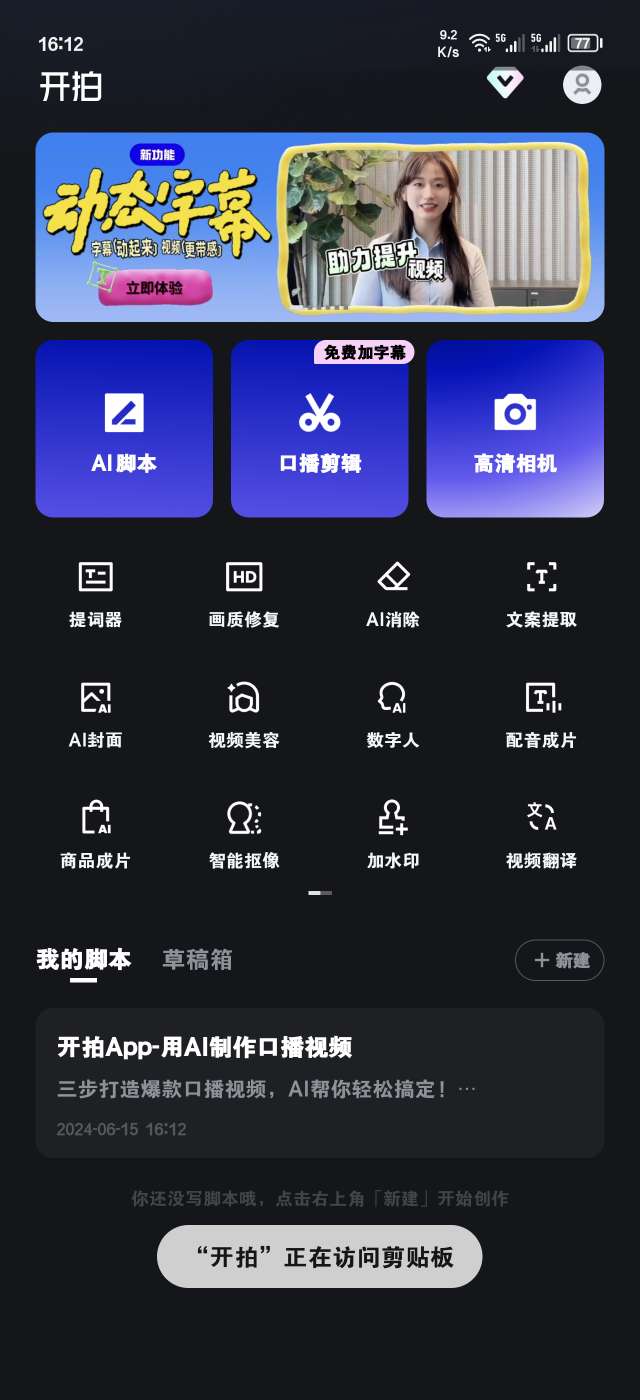Select 画质修复 tool

pos(244,594)
